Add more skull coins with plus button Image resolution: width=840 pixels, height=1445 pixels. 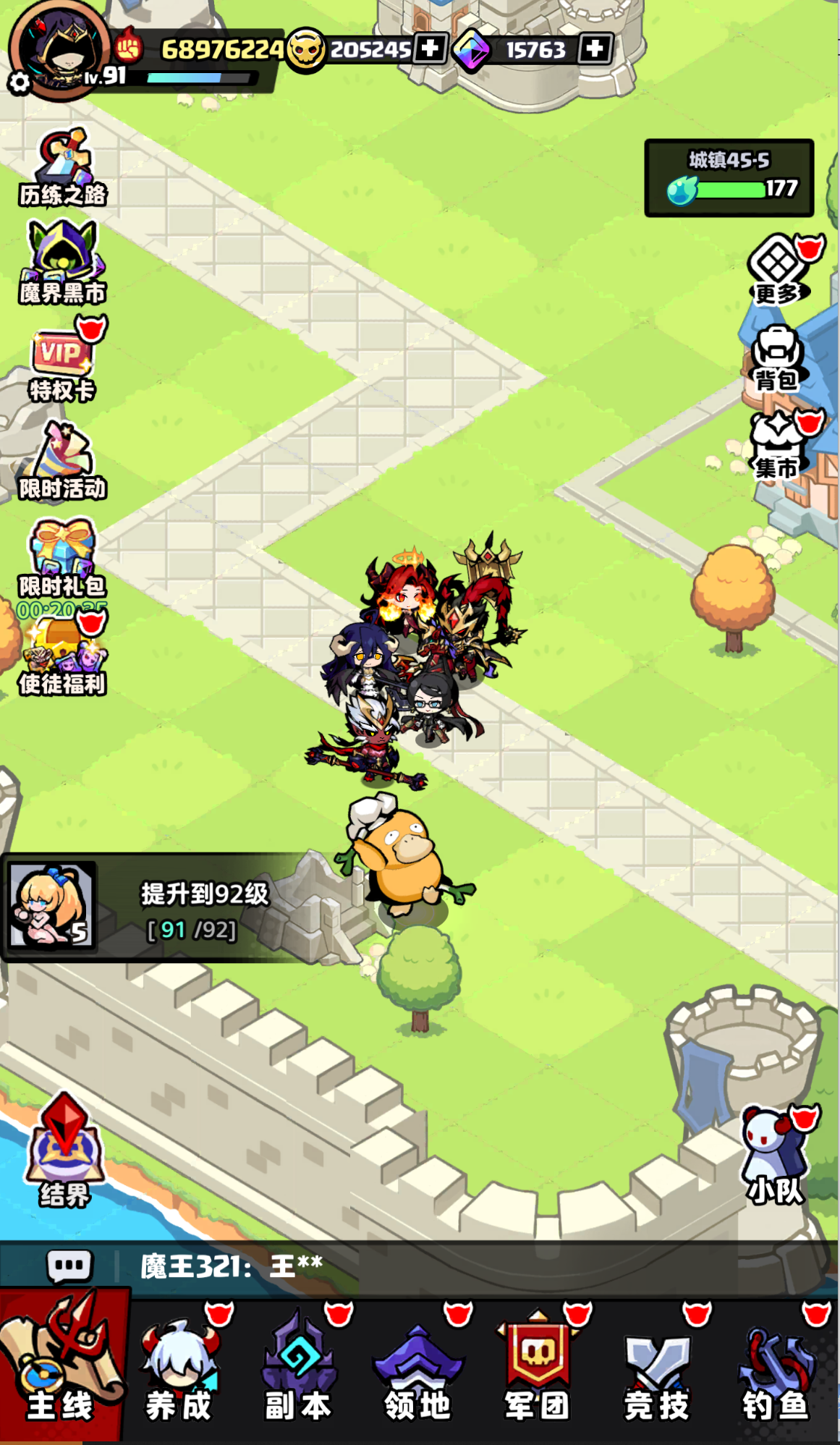pos(430,48)
